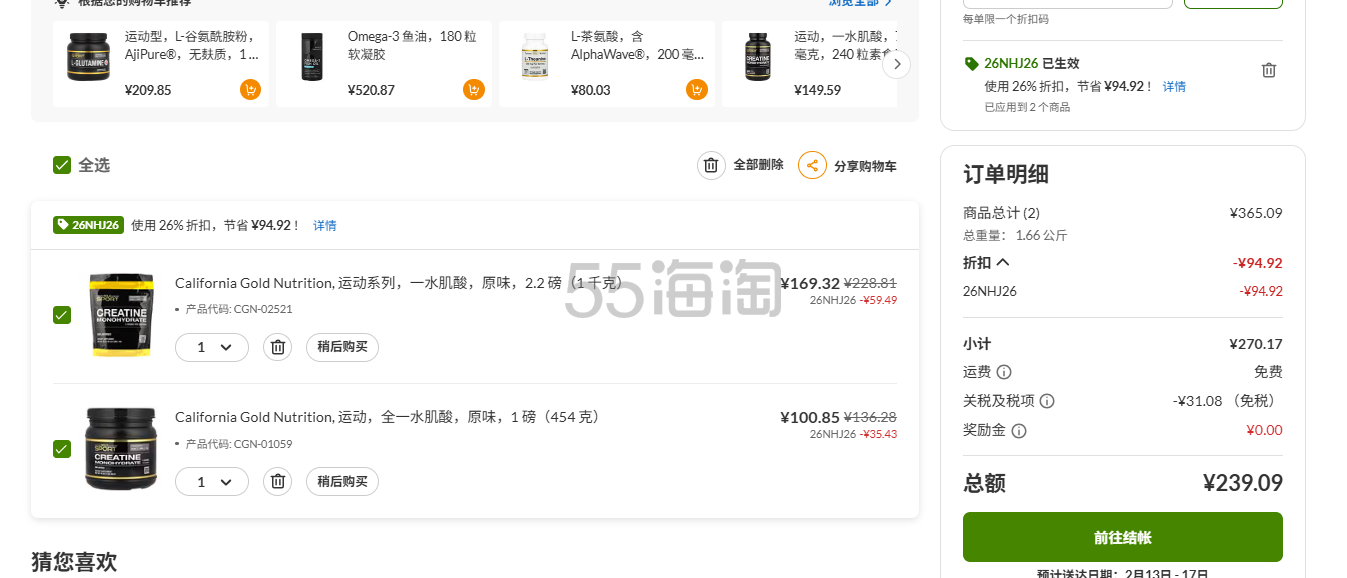Uncheck the 2.2 磅 creatine item checkbox
Image resolution: width=1347 pixels, height=578 pixels.
[x=62, y=315]
